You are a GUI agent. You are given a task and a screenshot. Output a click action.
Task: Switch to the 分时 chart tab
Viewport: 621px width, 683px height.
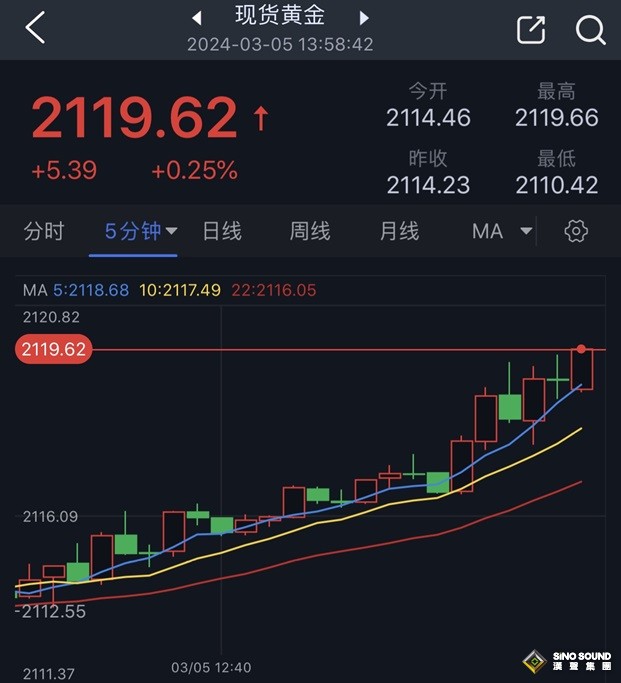tap(44, 232)
